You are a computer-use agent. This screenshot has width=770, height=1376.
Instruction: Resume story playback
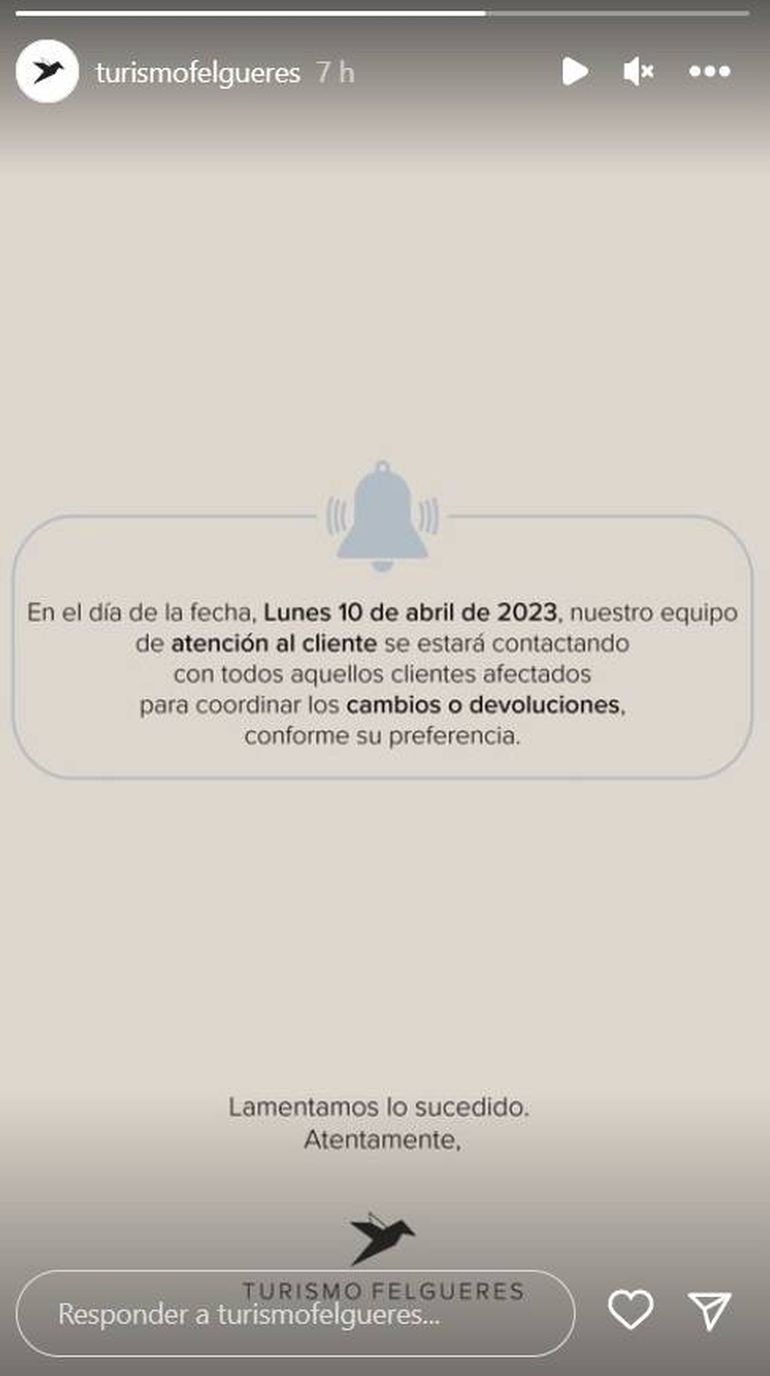574,72
